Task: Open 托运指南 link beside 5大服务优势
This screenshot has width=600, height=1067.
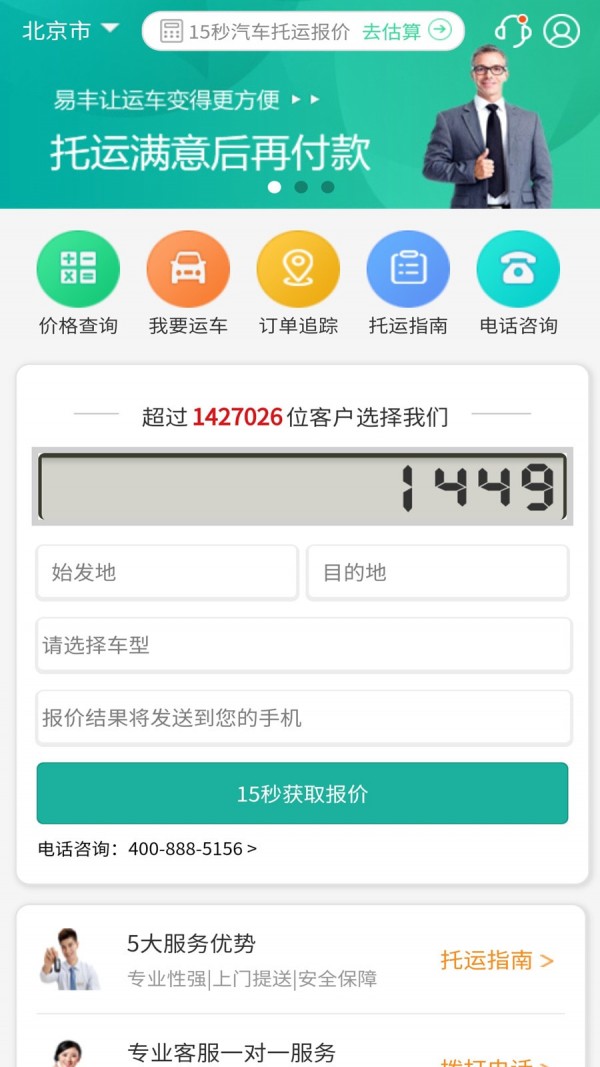Action: (496, 961)
